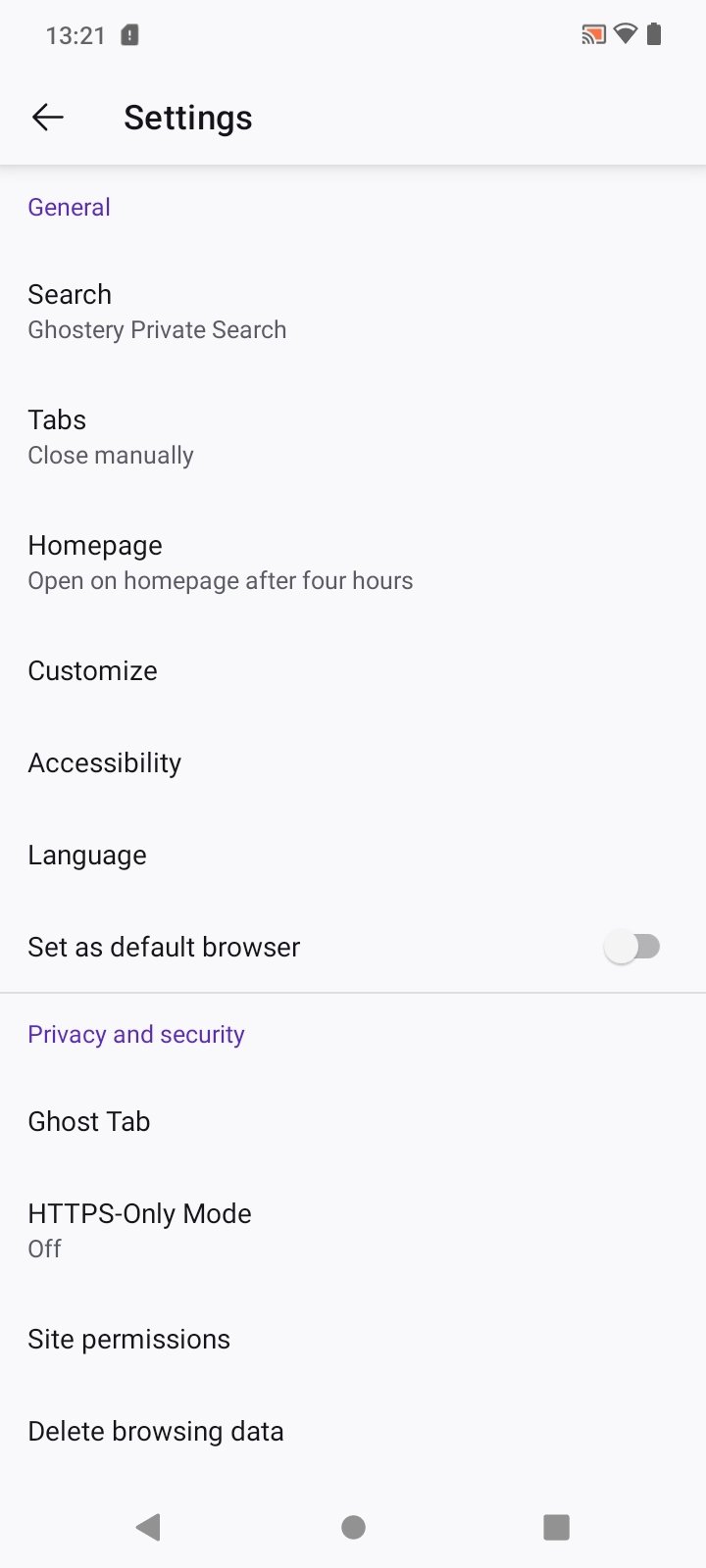Image resolution: width=706 pixels, height=1568 pixels.
Task: Open the Tabs setting
Action: coord(353,437)
